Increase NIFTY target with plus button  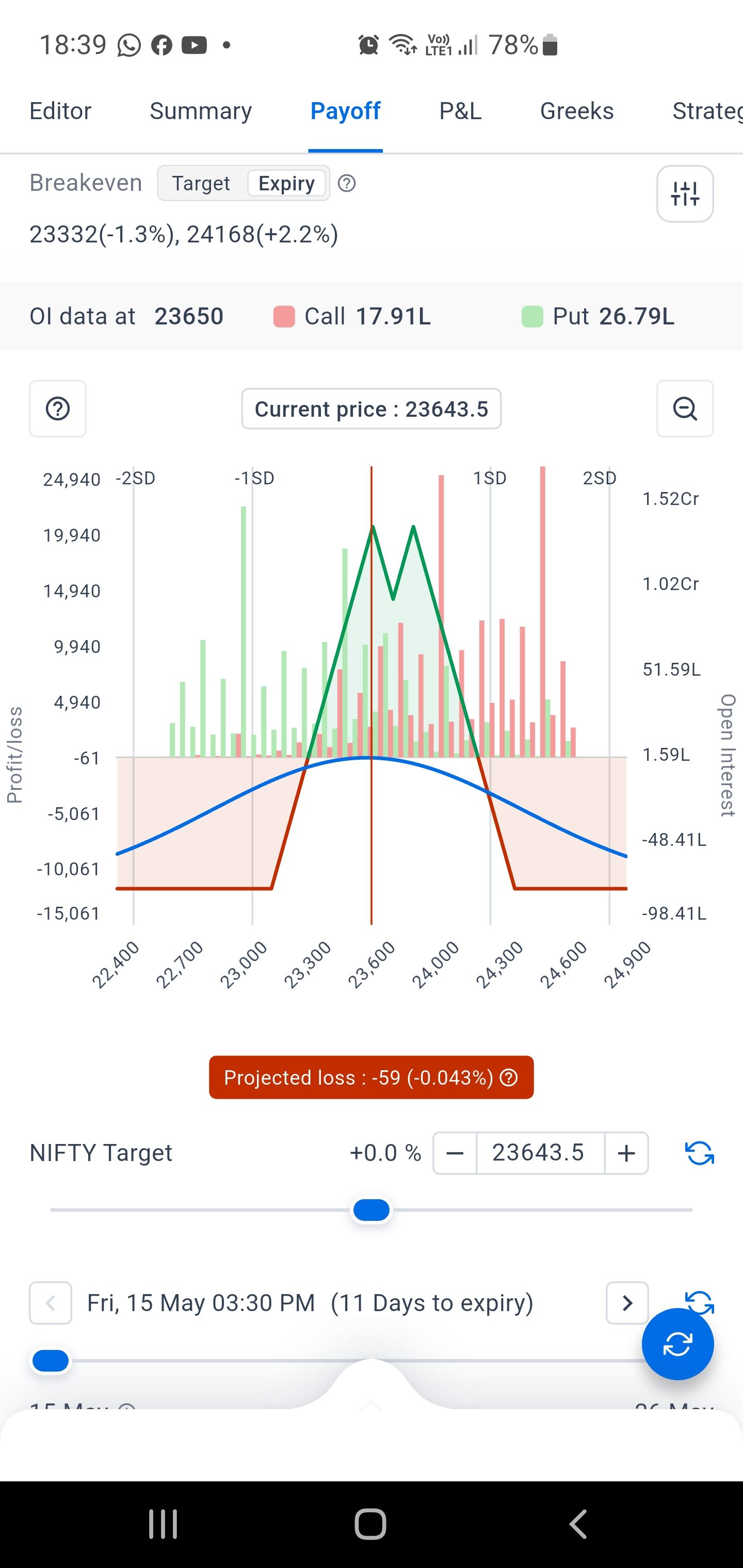(x=626, y=1153)
